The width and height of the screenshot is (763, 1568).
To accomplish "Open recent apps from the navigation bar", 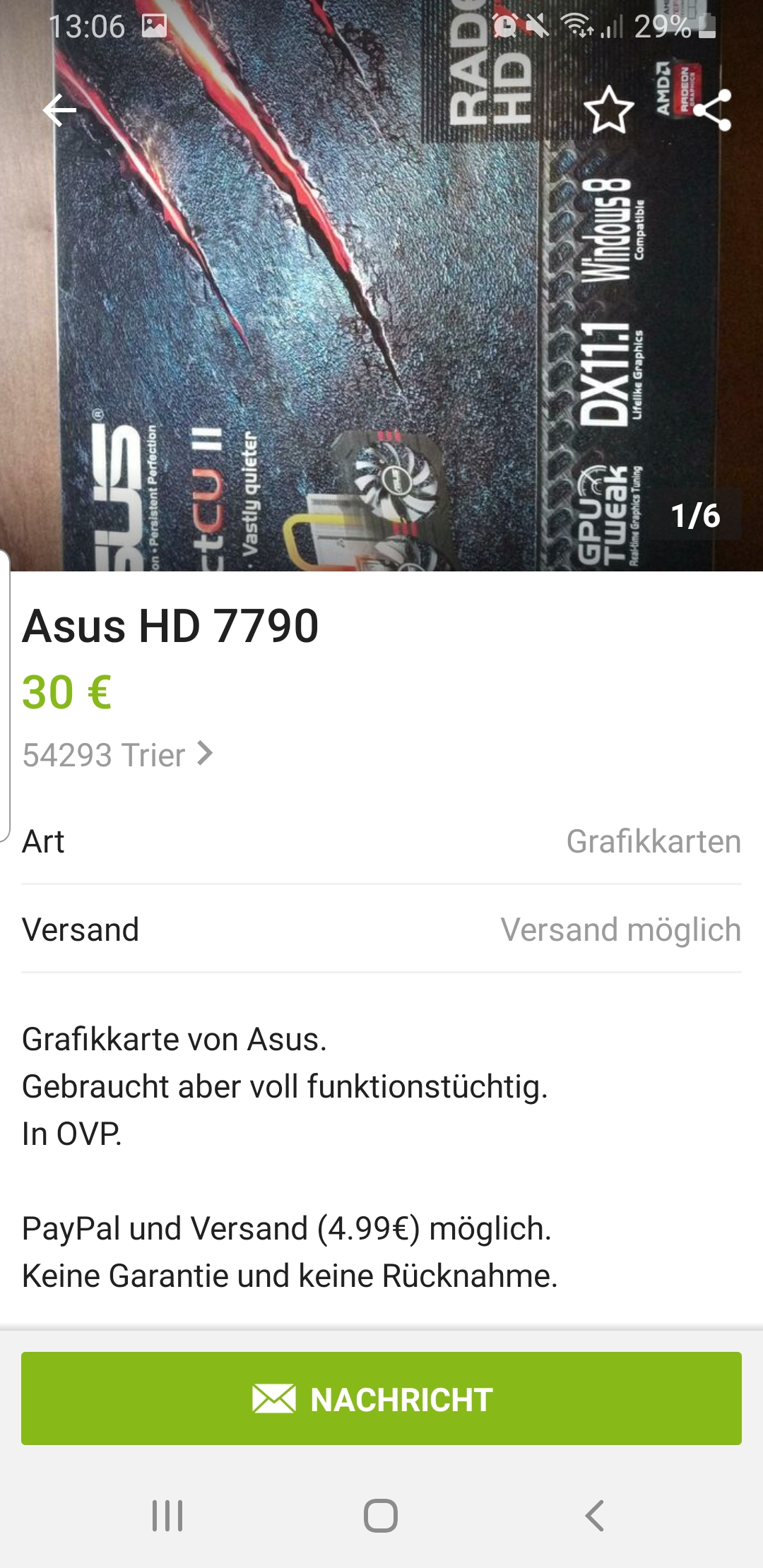I will (167, 1516).
